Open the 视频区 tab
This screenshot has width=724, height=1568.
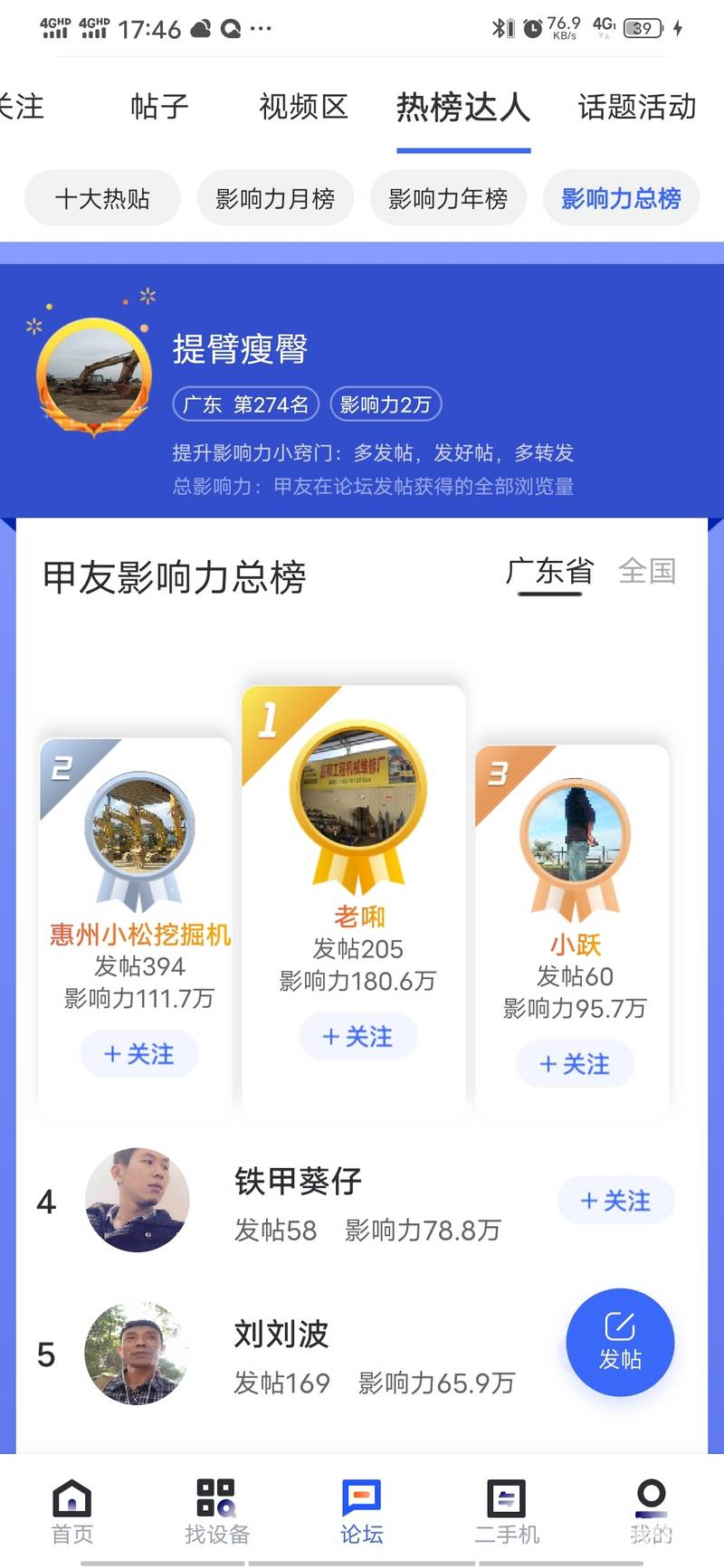click(303, 107)
